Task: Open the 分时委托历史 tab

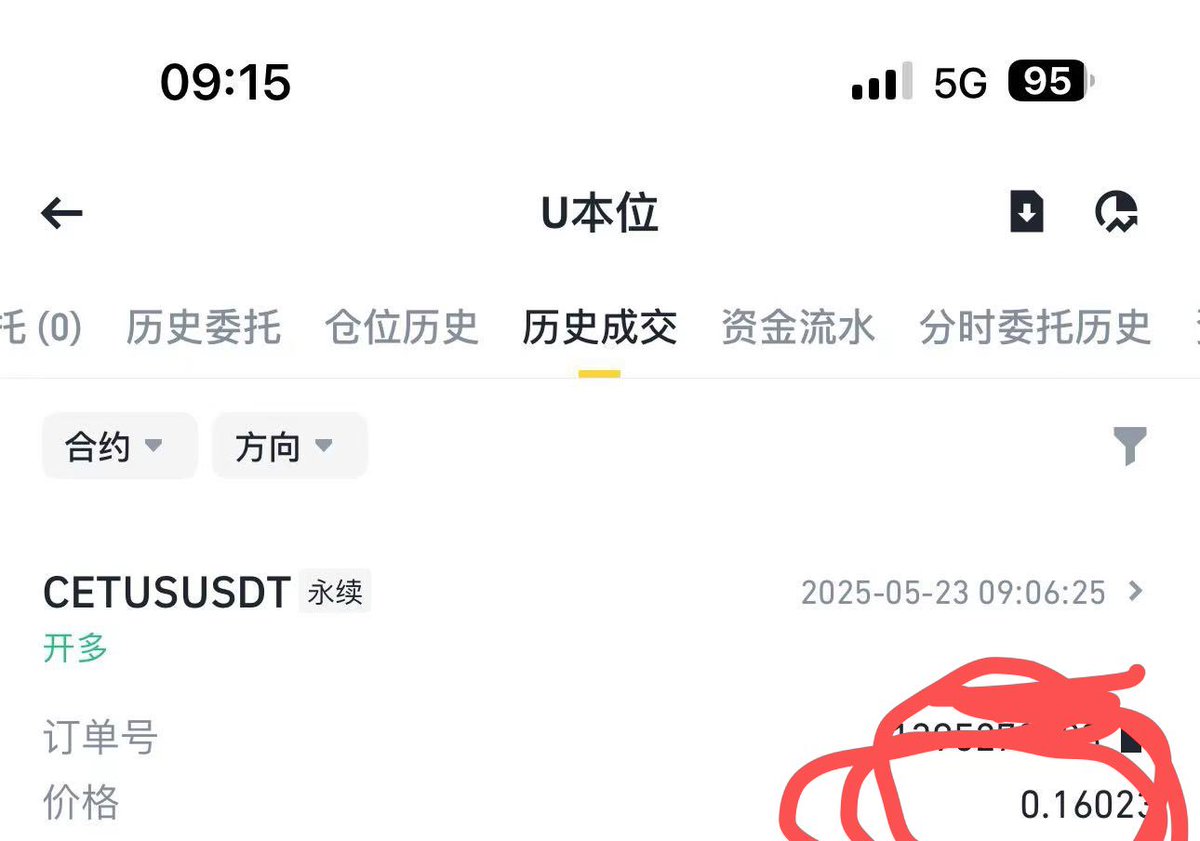Action: pos(1035,327)
